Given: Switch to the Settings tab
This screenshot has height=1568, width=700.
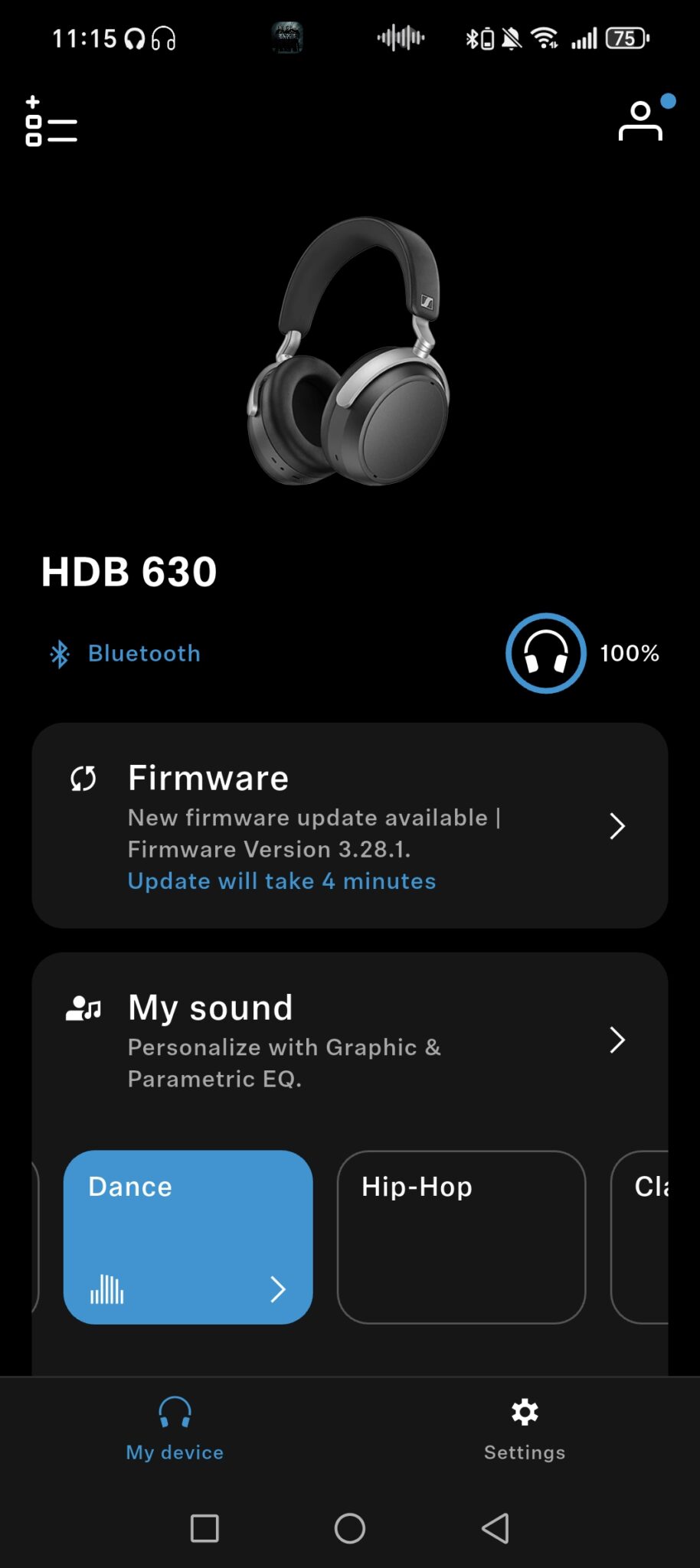Looking at the screenshot, I should point(525,1429).
